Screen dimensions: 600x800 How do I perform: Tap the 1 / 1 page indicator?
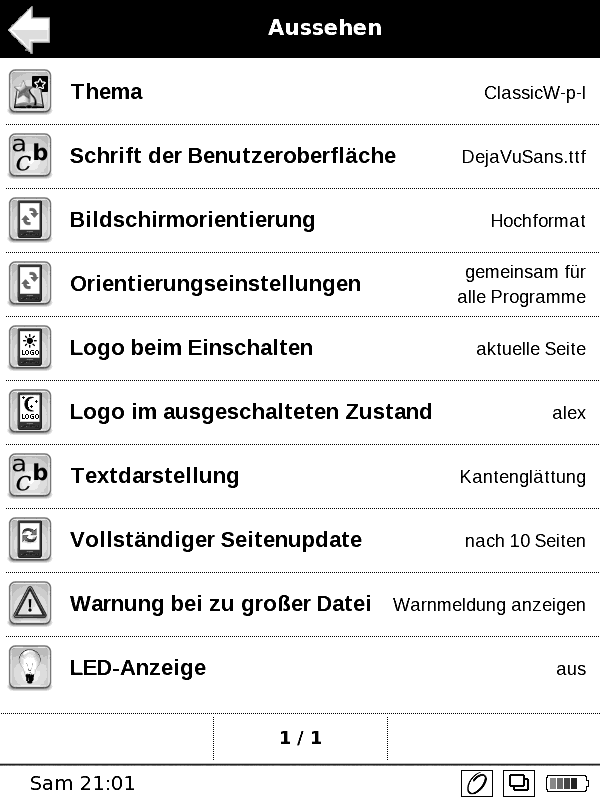point(300,738)
